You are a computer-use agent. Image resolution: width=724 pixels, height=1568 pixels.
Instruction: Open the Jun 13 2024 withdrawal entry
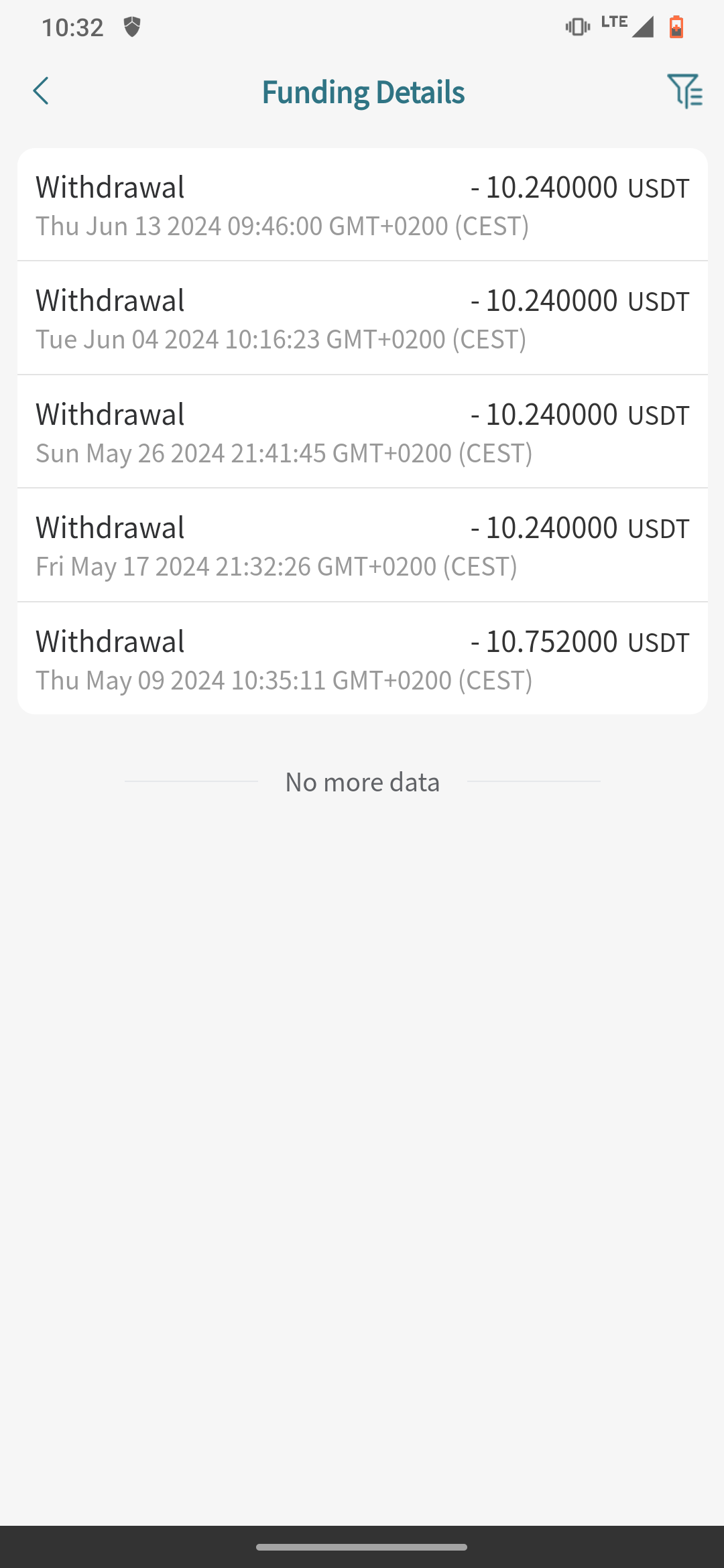(362, 205)
